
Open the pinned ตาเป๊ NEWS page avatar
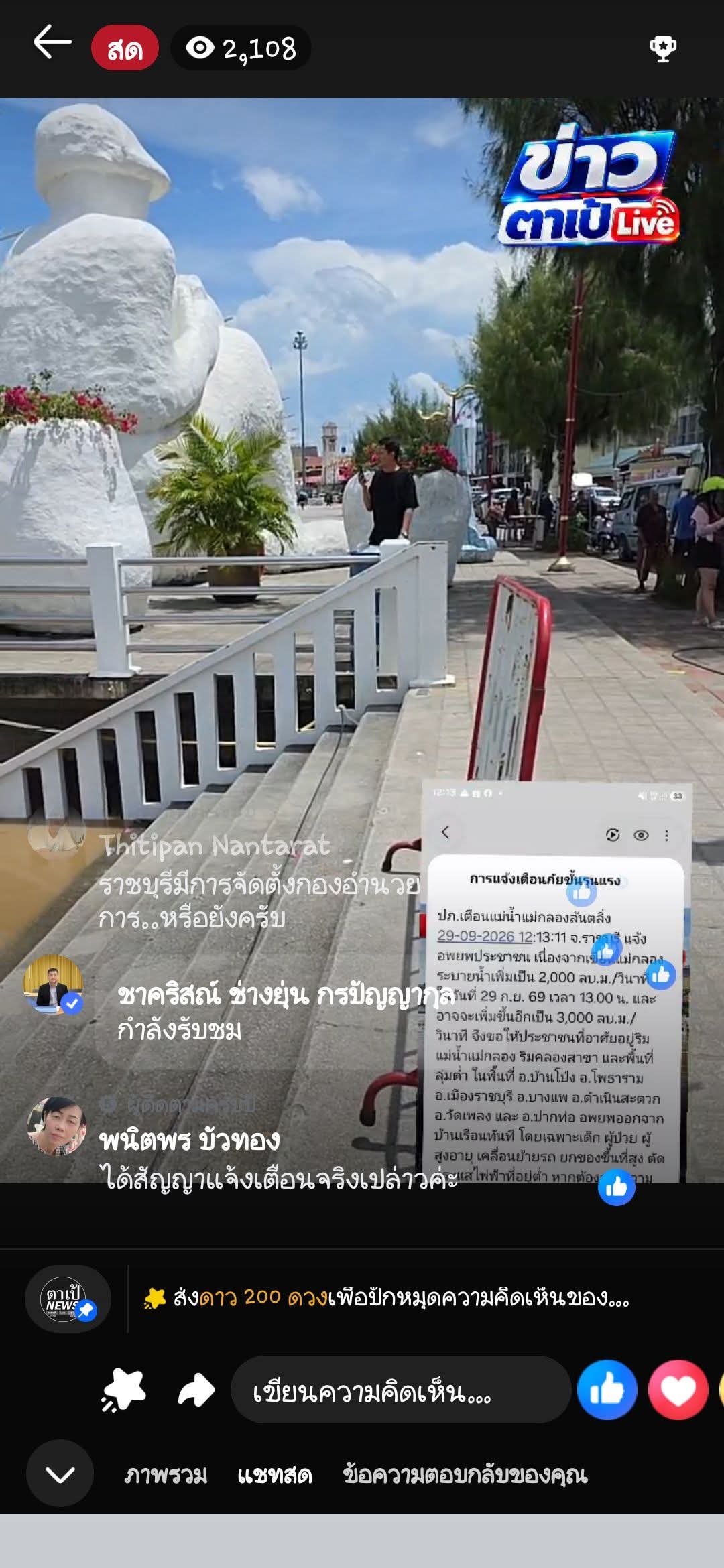68,1299
